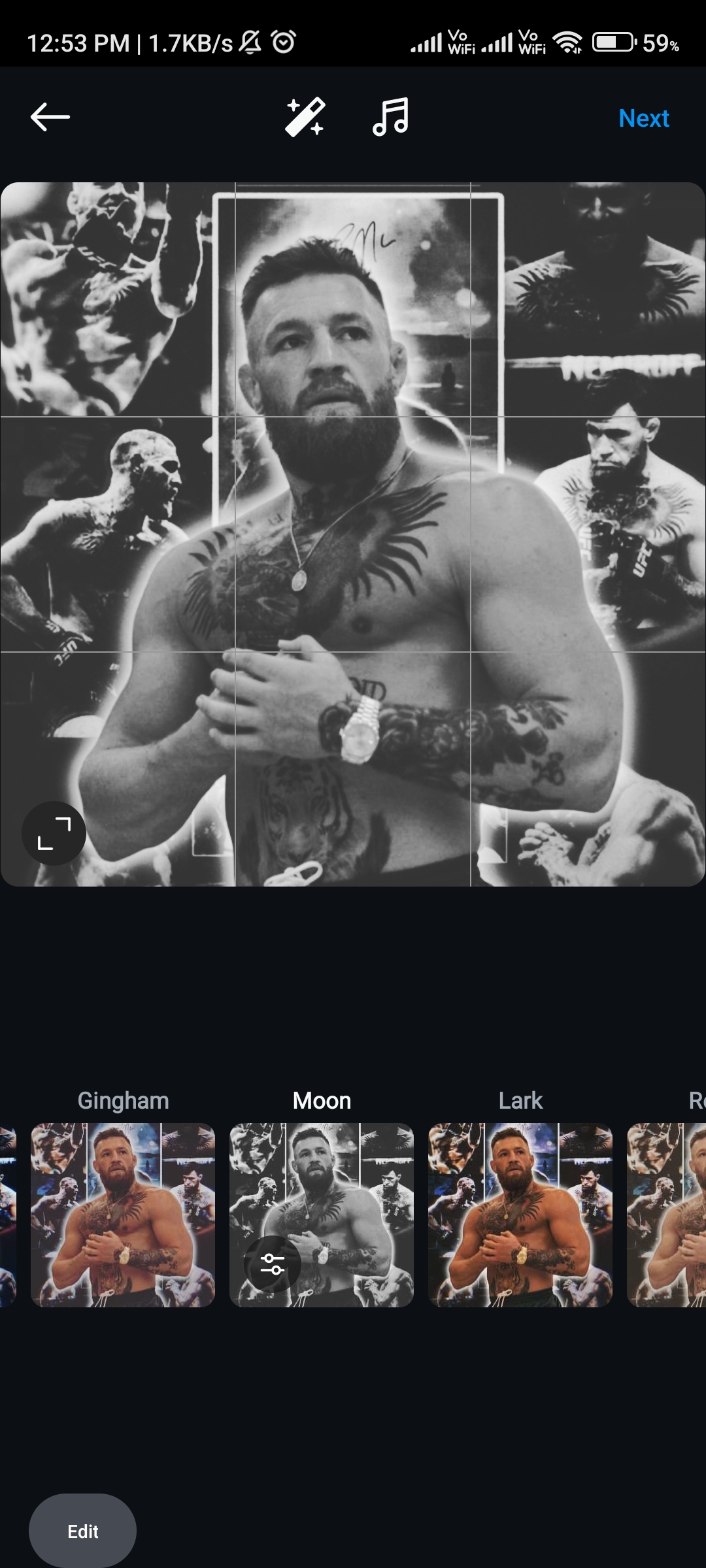
Task: Open the magic wand auto-enhance tool
Action: [x=305, y=118]
